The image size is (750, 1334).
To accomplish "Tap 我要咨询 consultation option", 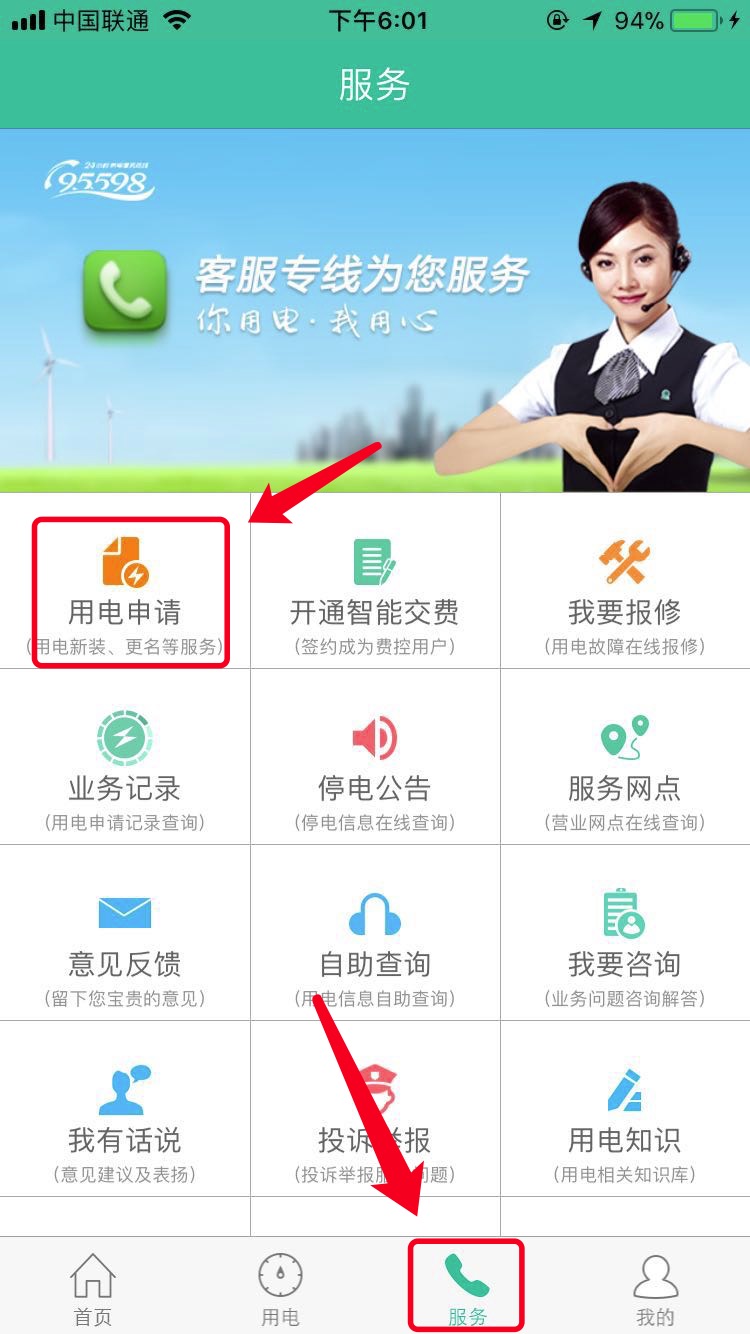I will (x=625, y=940).
